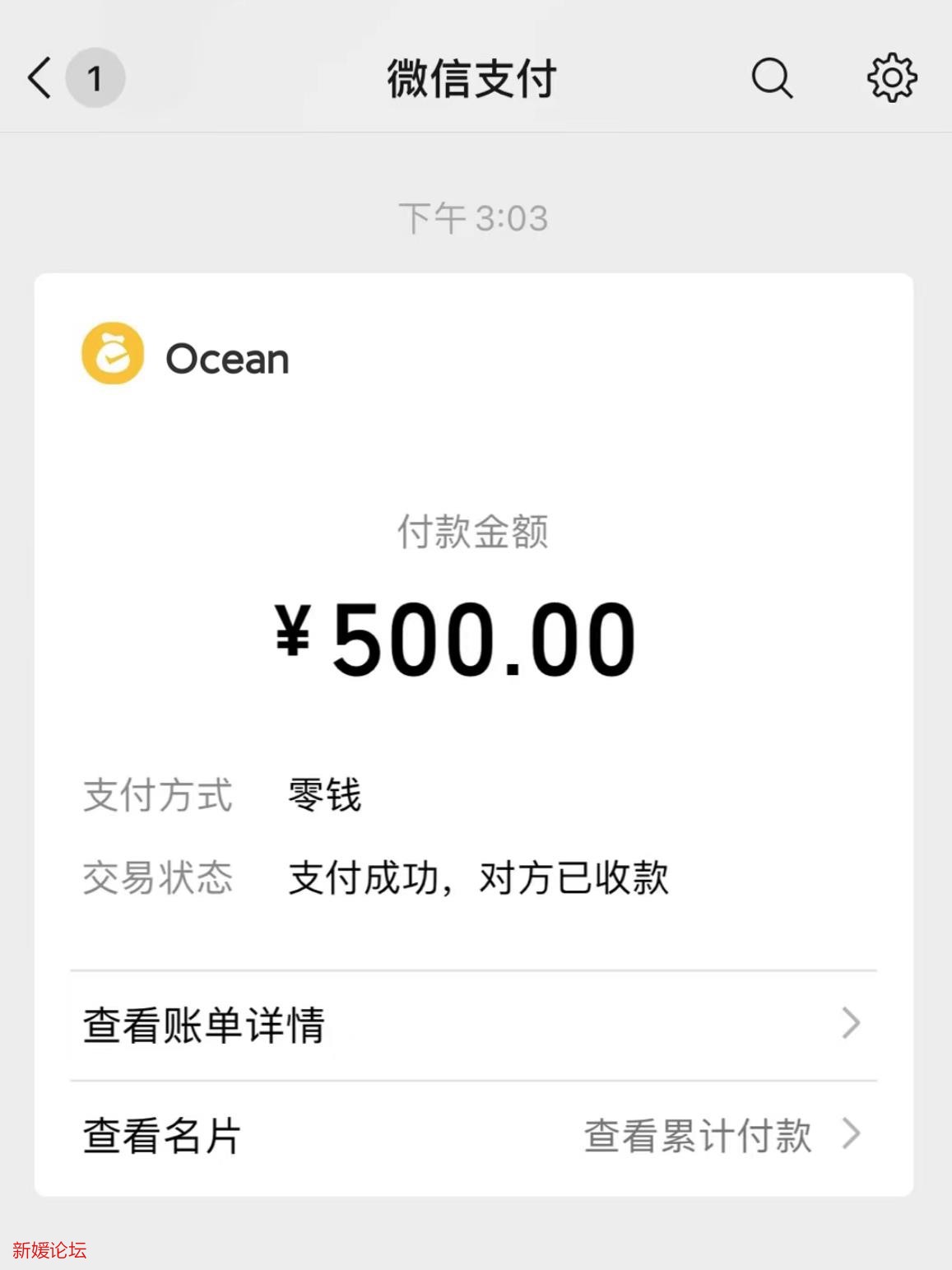Tap the back arrow to leave 微信支付
The width and height of the screenshot is (952, 1270).
(x=37, y=78)
